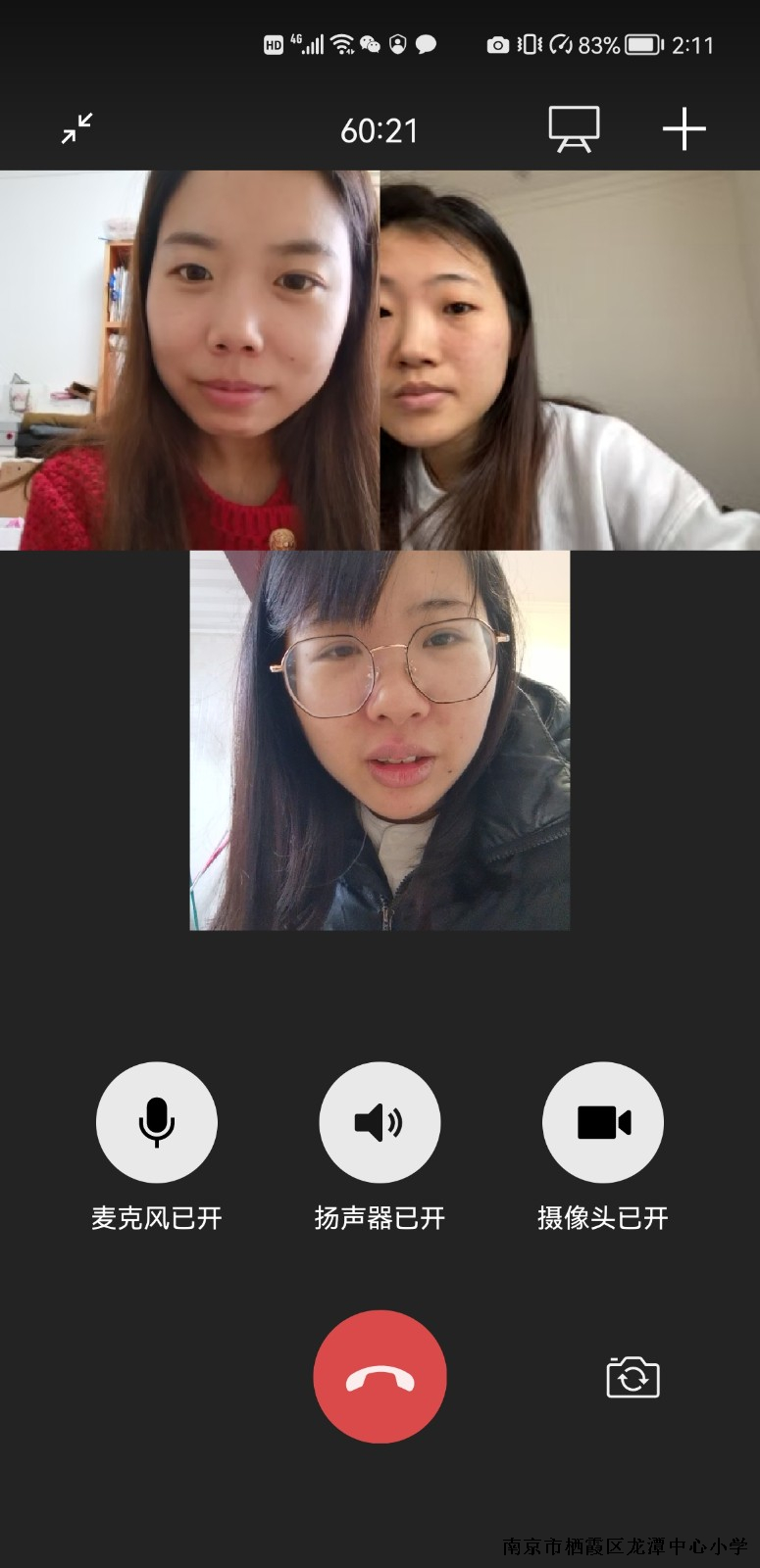Minimize the video call window
Viewport: 760px width, 1568px height.
pos(76,128)
